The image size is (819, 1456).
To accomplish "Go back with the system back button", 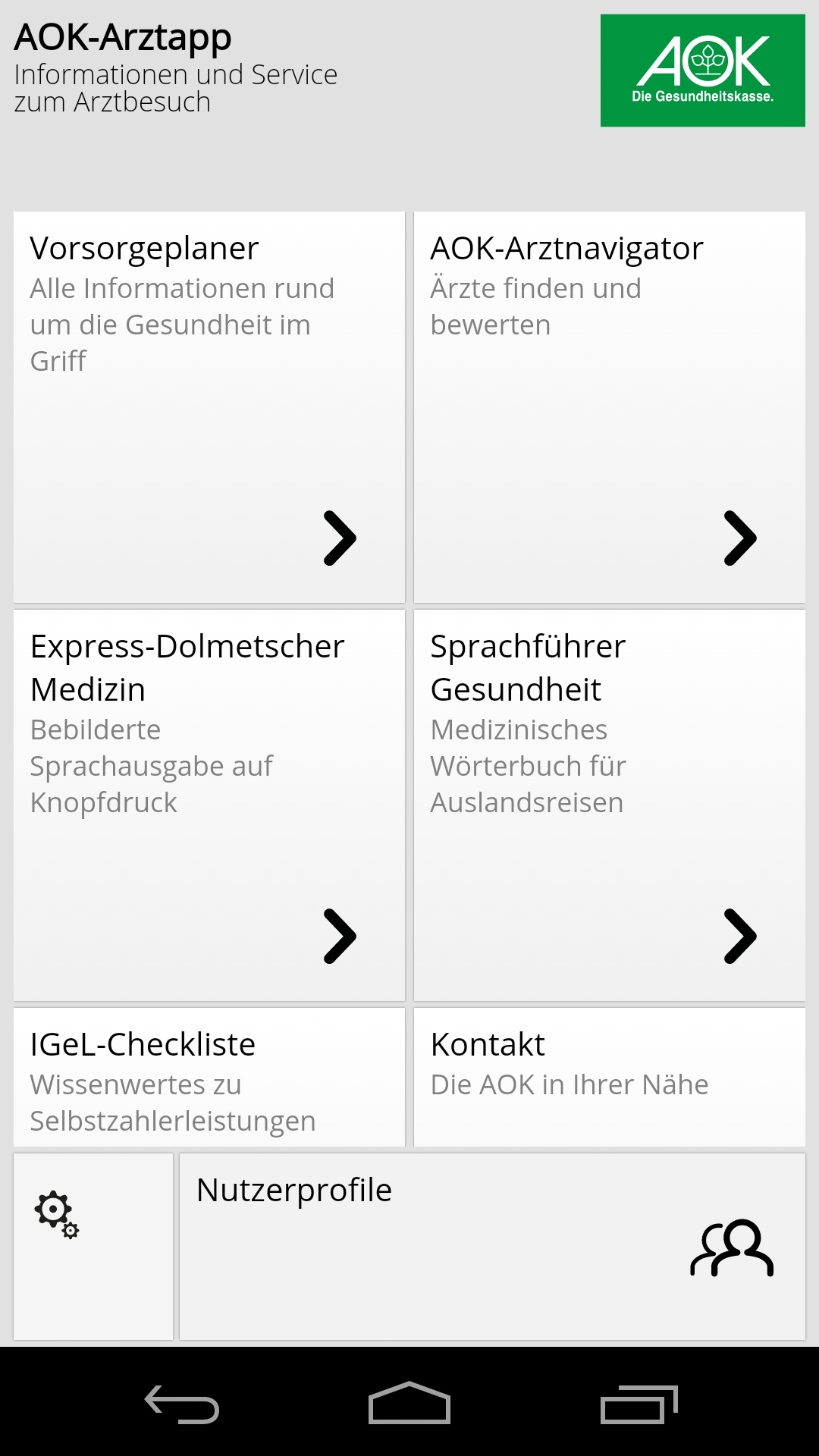I will click(x=182, y=1404).
